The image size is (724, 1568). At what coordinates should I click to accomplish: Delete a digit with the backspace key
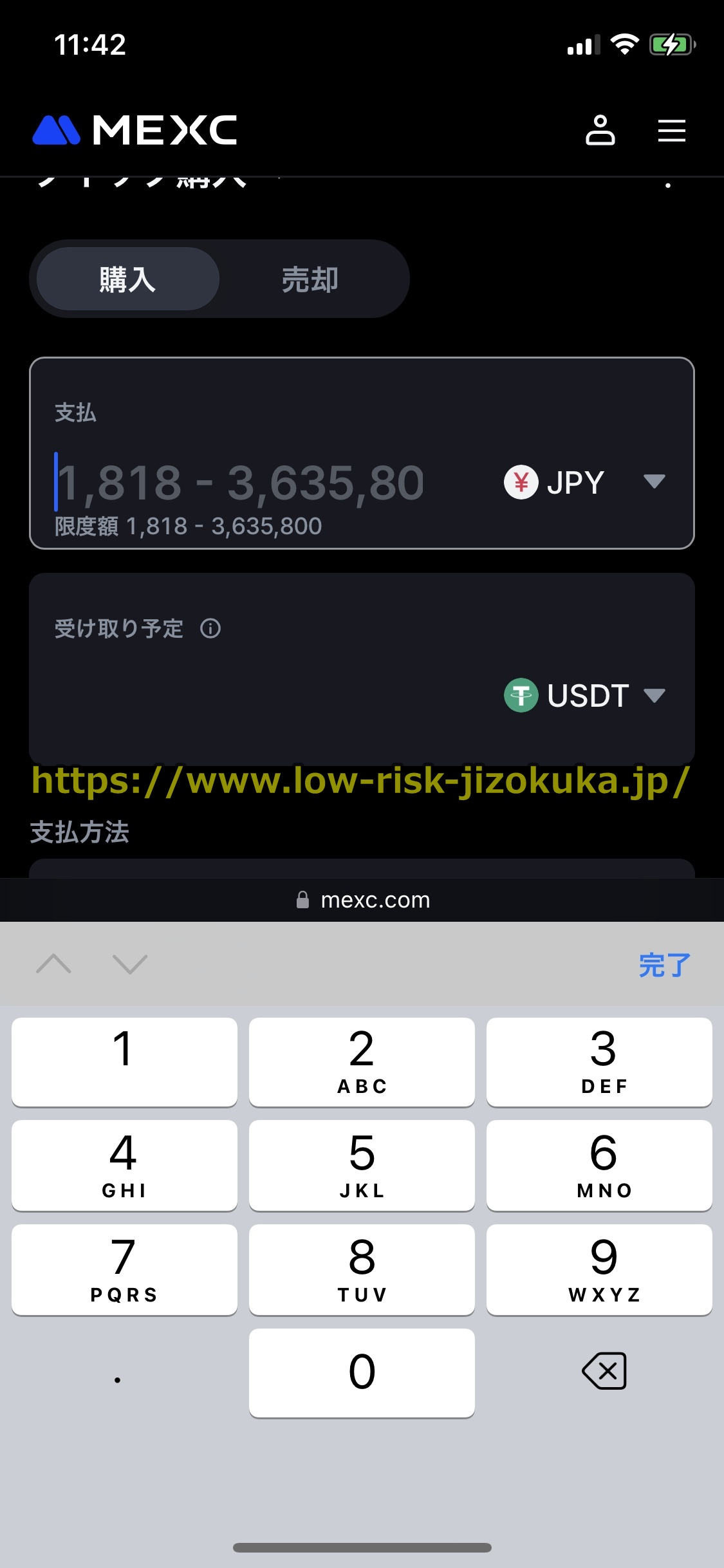pos(604,1371)
